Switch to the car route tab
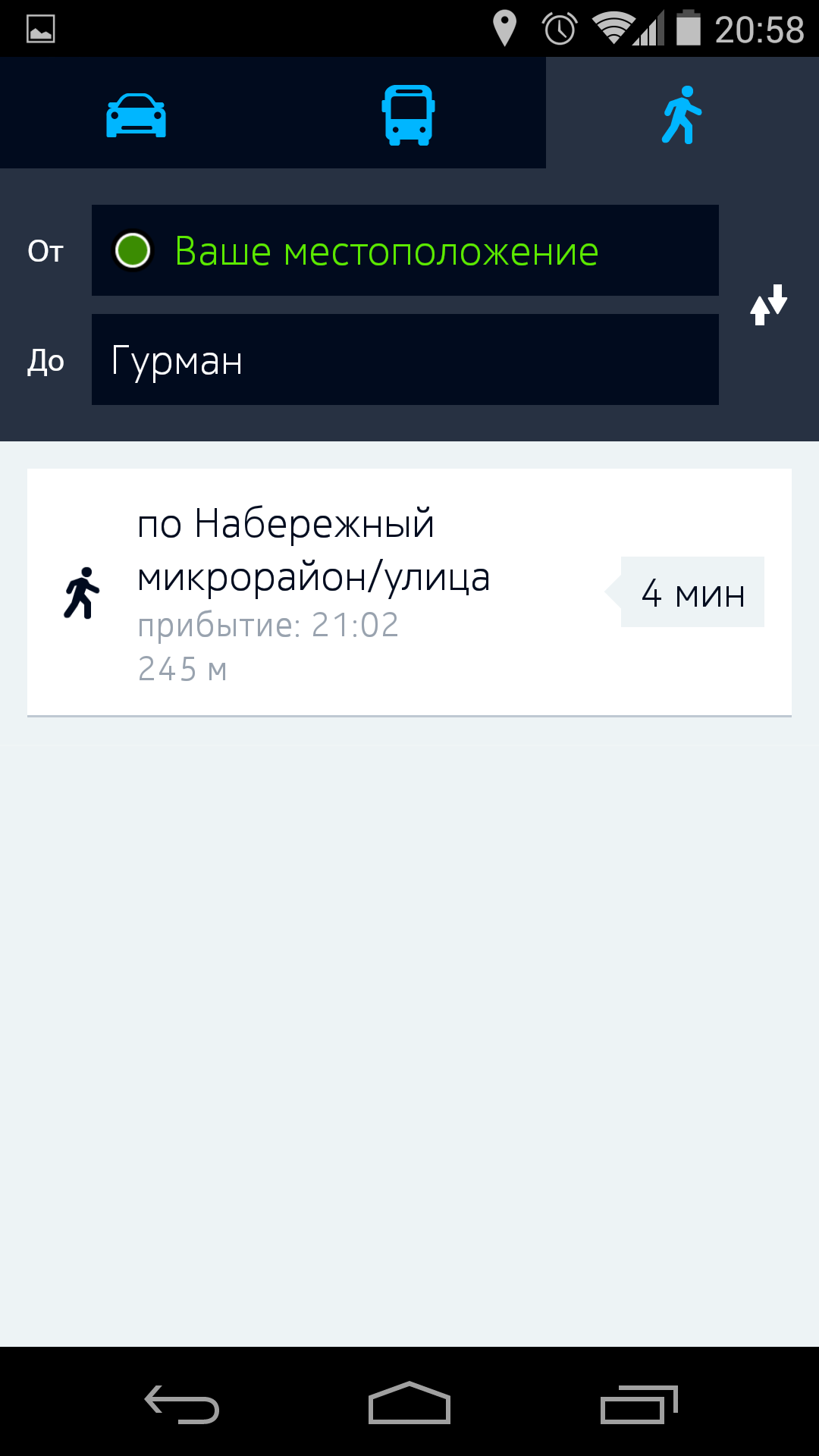Screen dimensions: 819x1456 [x=136, y=114]
